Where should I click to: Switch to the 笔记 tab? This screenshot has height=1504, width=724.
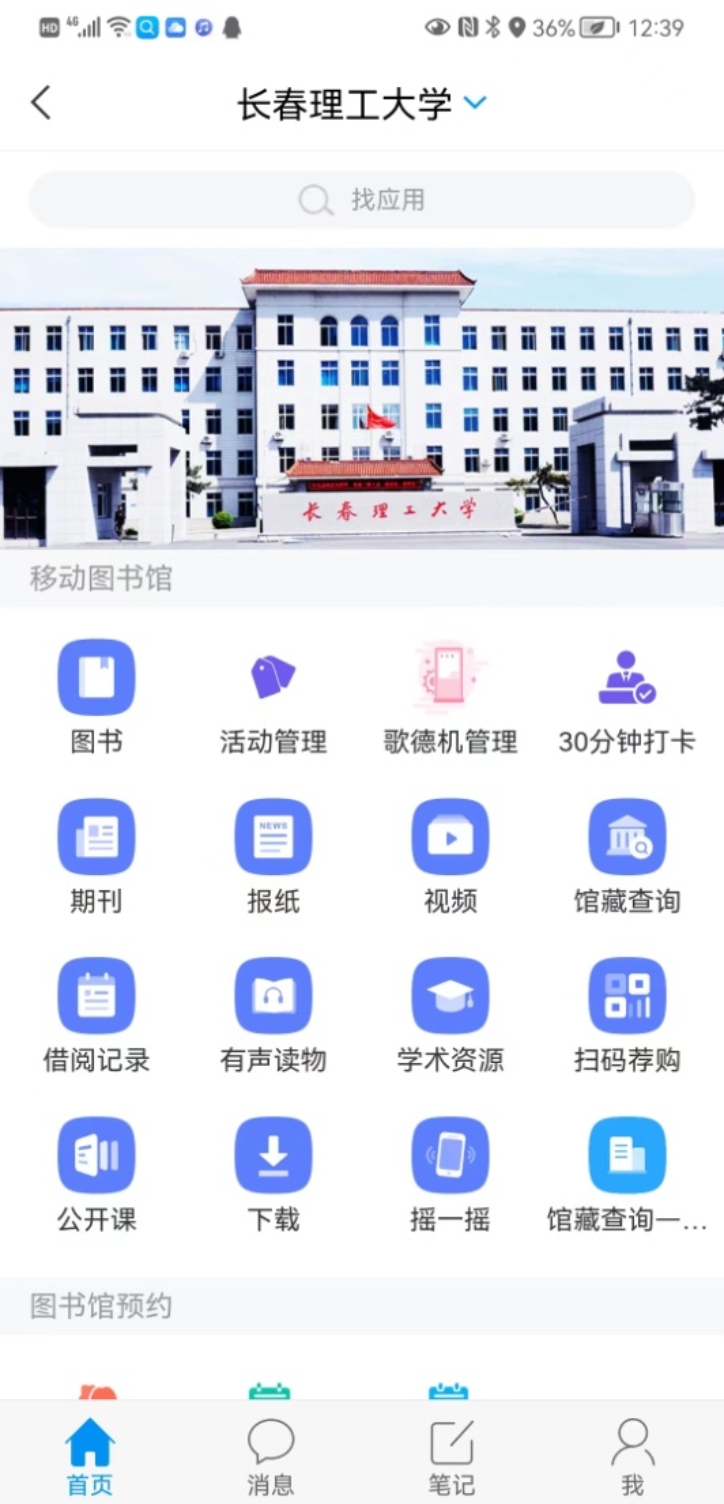click(451, 1456)
